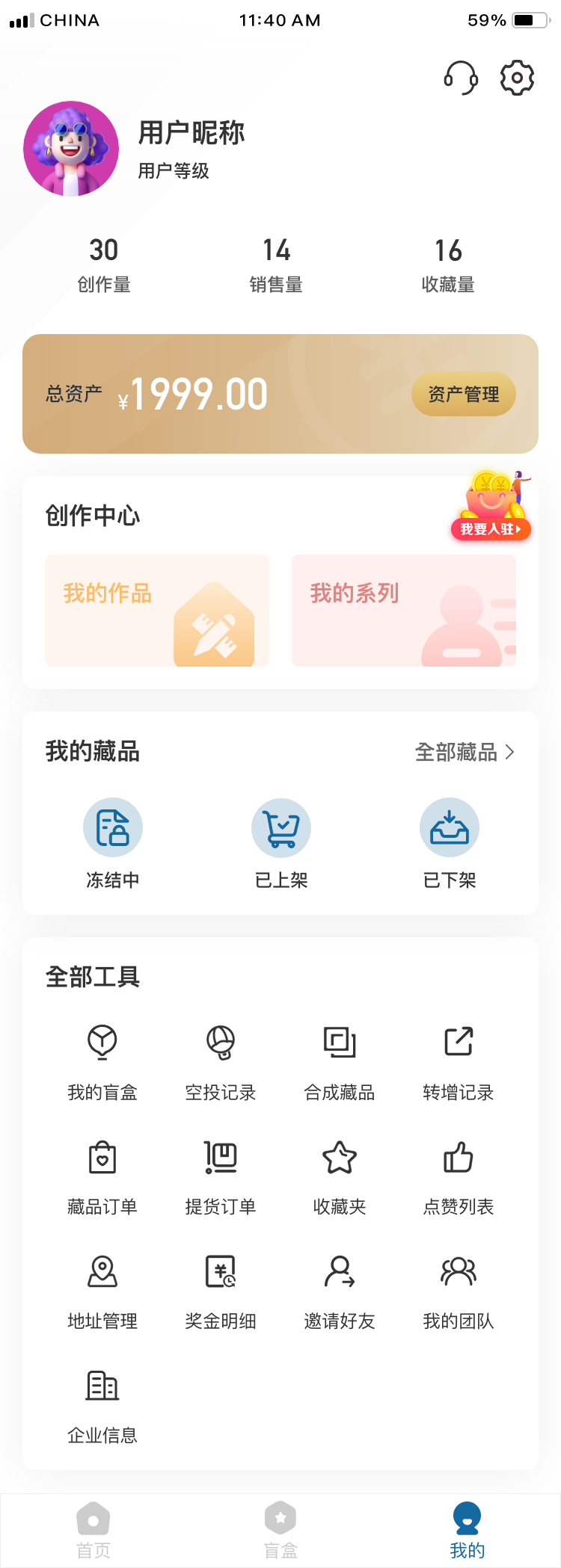This screenshot has height=1568, width=561.
Task: Open 企业信息 tool
Action: coord(102,1403)
